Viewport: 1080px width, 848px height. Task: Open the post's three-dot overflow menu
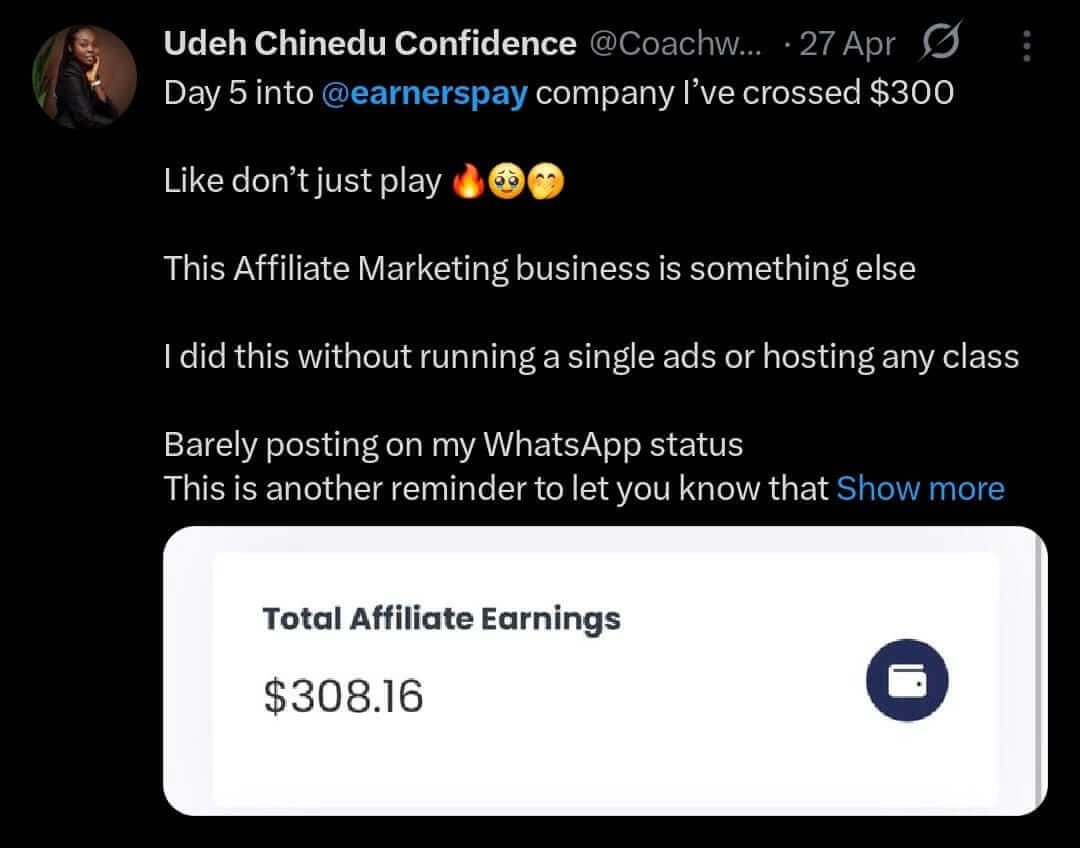pos(1029,45)
